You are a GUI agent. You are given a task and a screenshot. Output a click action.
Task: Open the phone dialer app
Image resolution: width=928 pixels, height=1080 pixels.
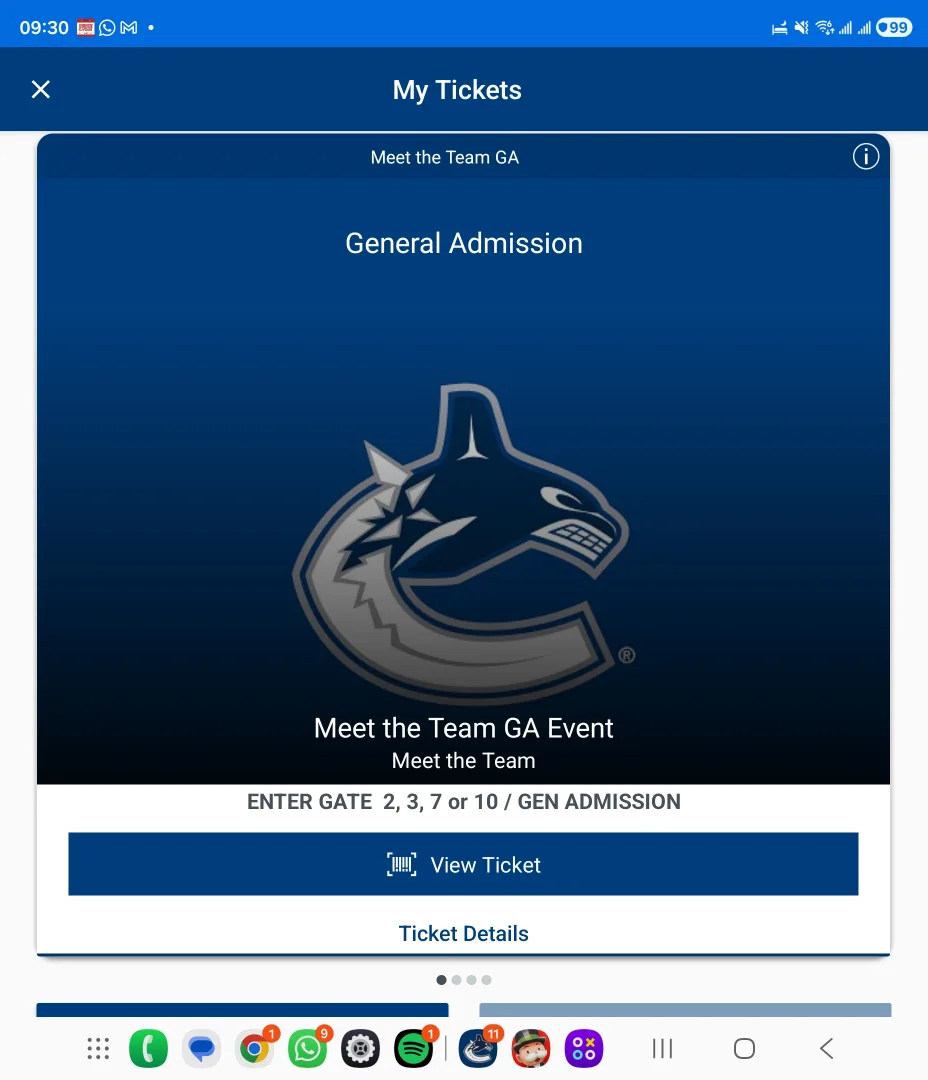pyautogui.click(x=148, y=1048)
